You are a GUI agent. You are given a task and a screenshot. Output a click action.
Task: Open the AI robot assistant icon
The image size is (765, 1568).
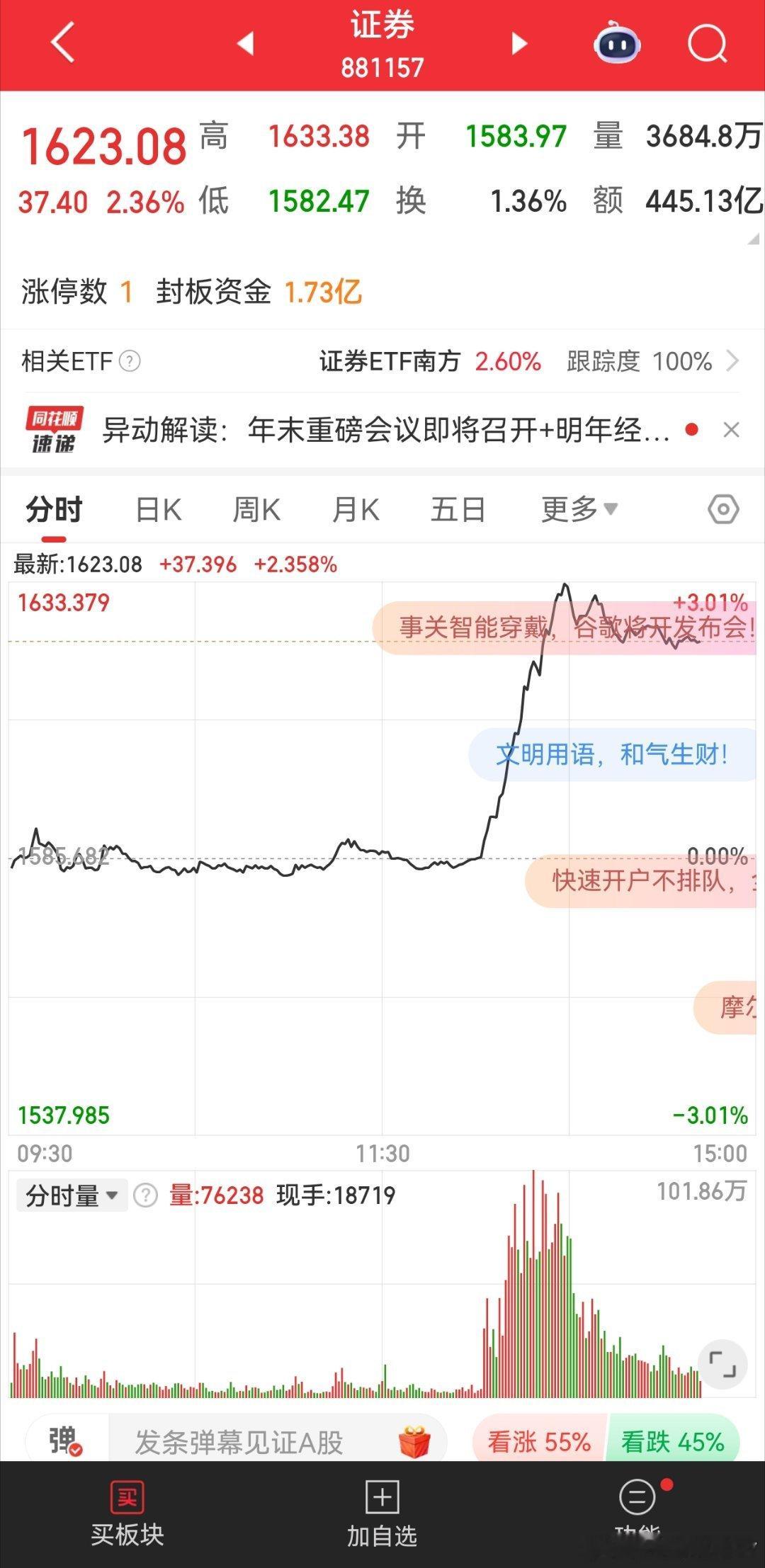(x=616, y=44)
